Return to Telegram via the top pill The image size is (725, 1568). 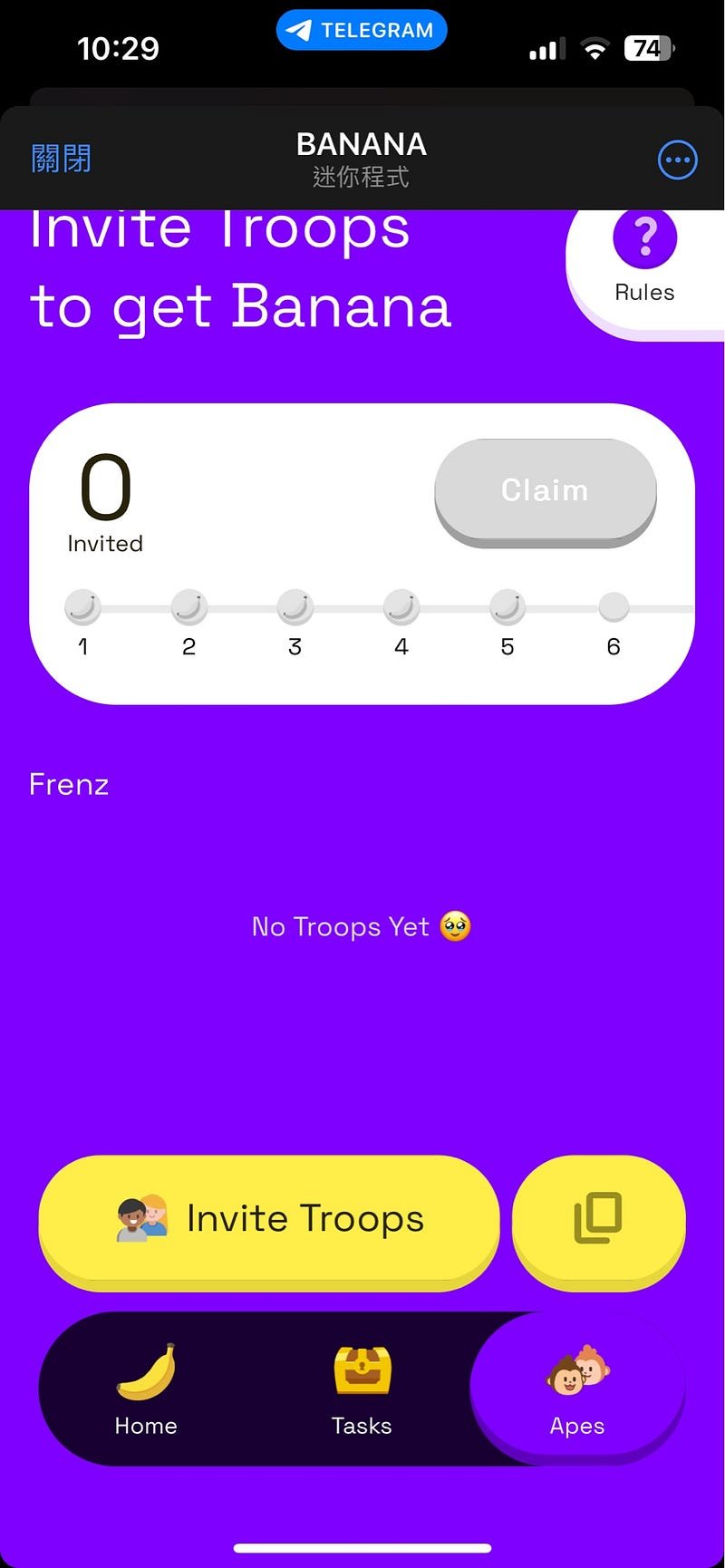tap(362, 30)
